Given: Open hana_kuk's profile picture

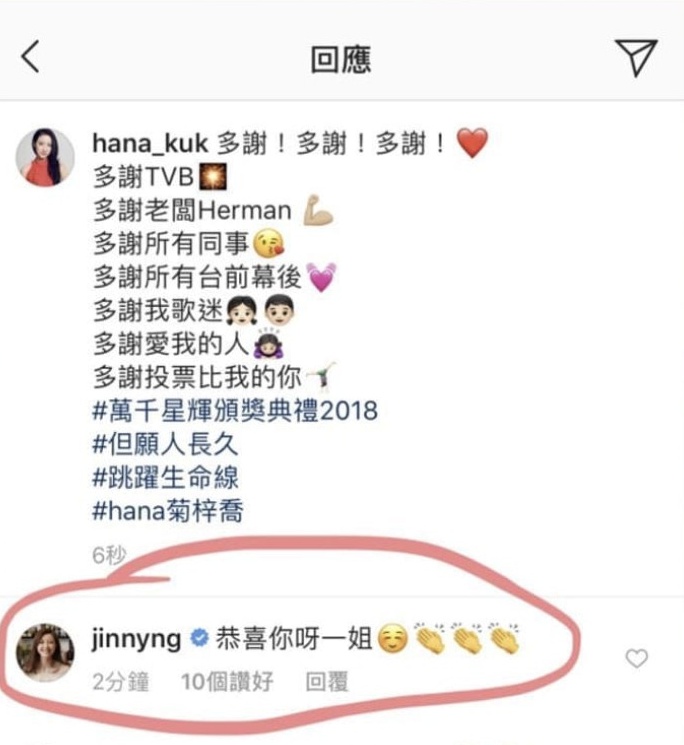Looking at the screenshot, I should click(x=45, y=157).
